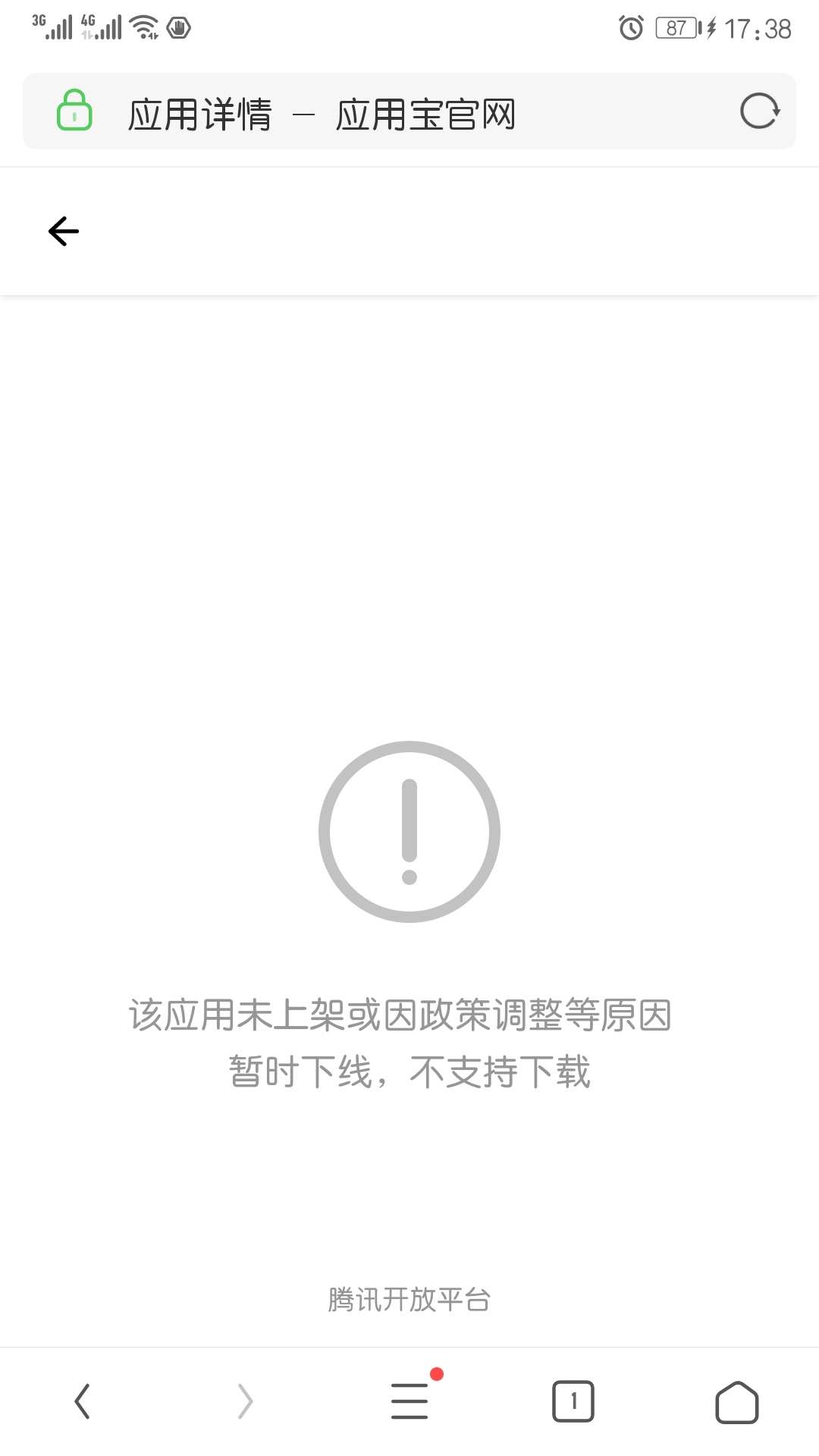View site security info via the green lock
The height and width of the screenshot is (1456, 819).
[x=74, y=111]
